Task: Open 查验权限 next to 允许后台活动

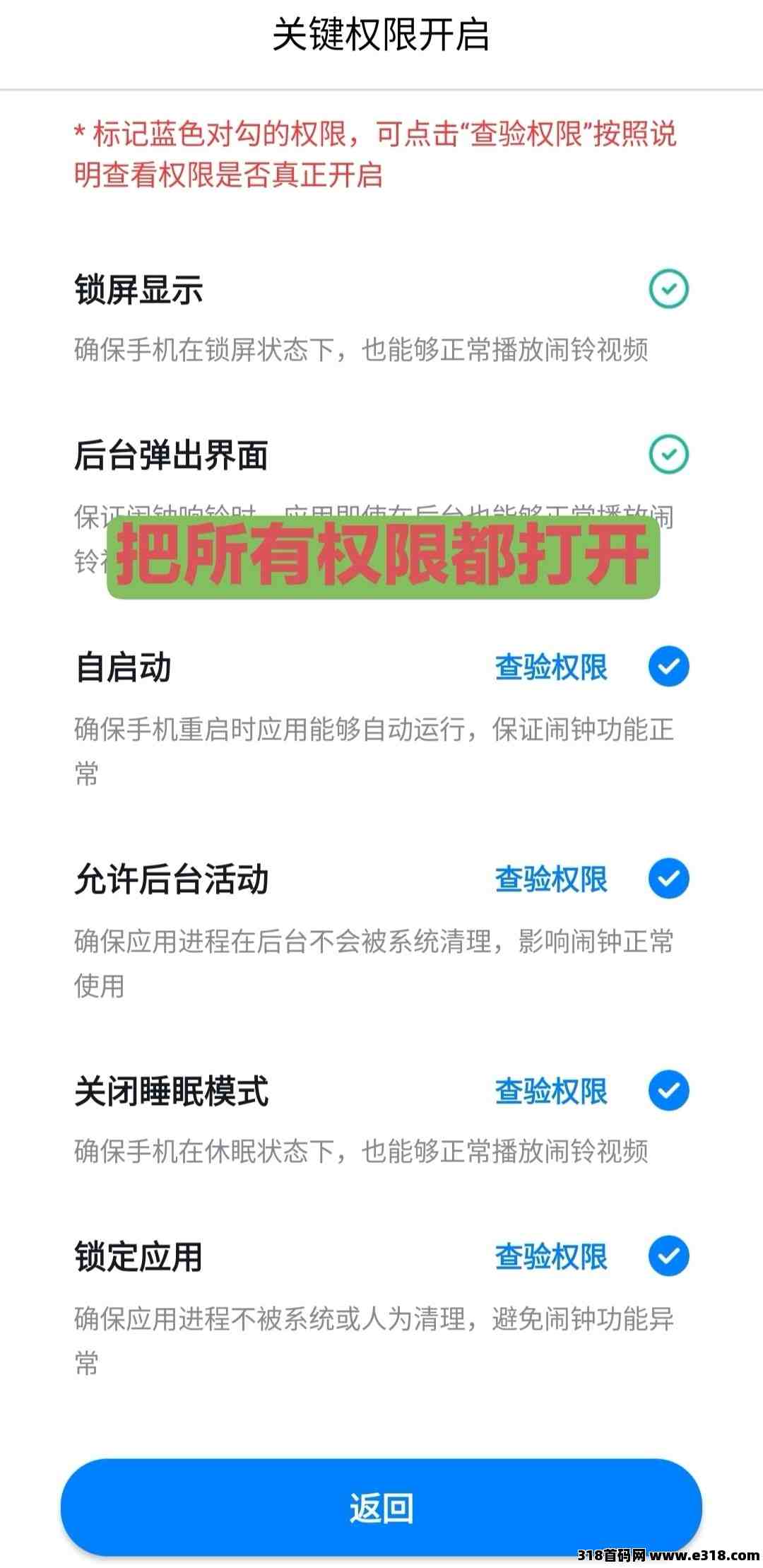Action: coord(551,879)
